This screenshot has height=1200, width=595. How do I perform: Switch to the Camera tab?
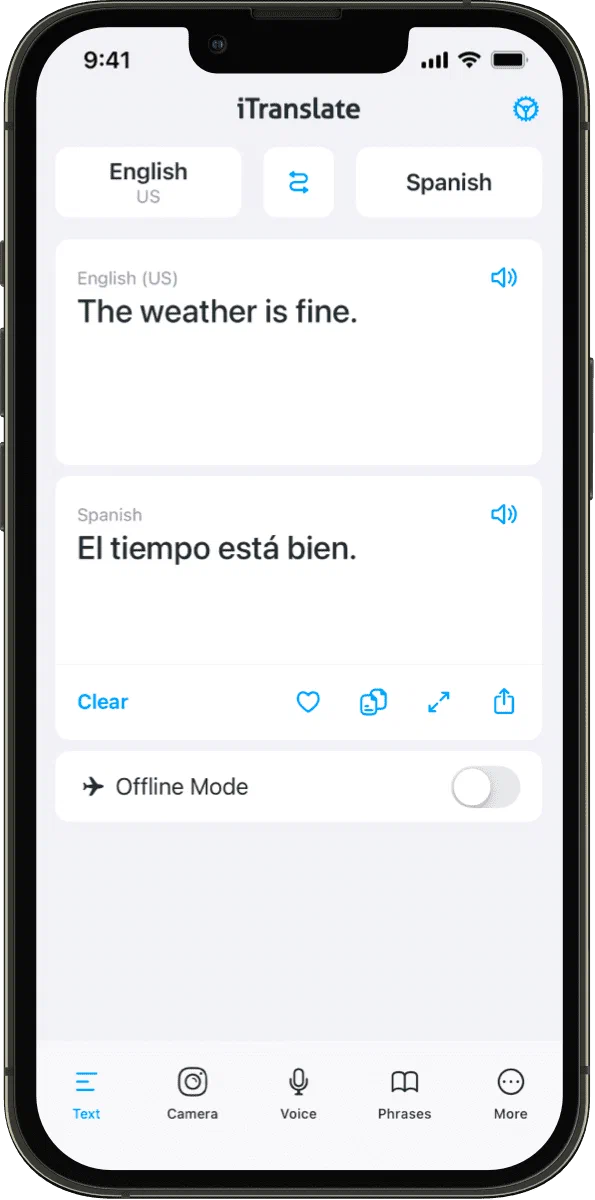tap(192, 1093)
